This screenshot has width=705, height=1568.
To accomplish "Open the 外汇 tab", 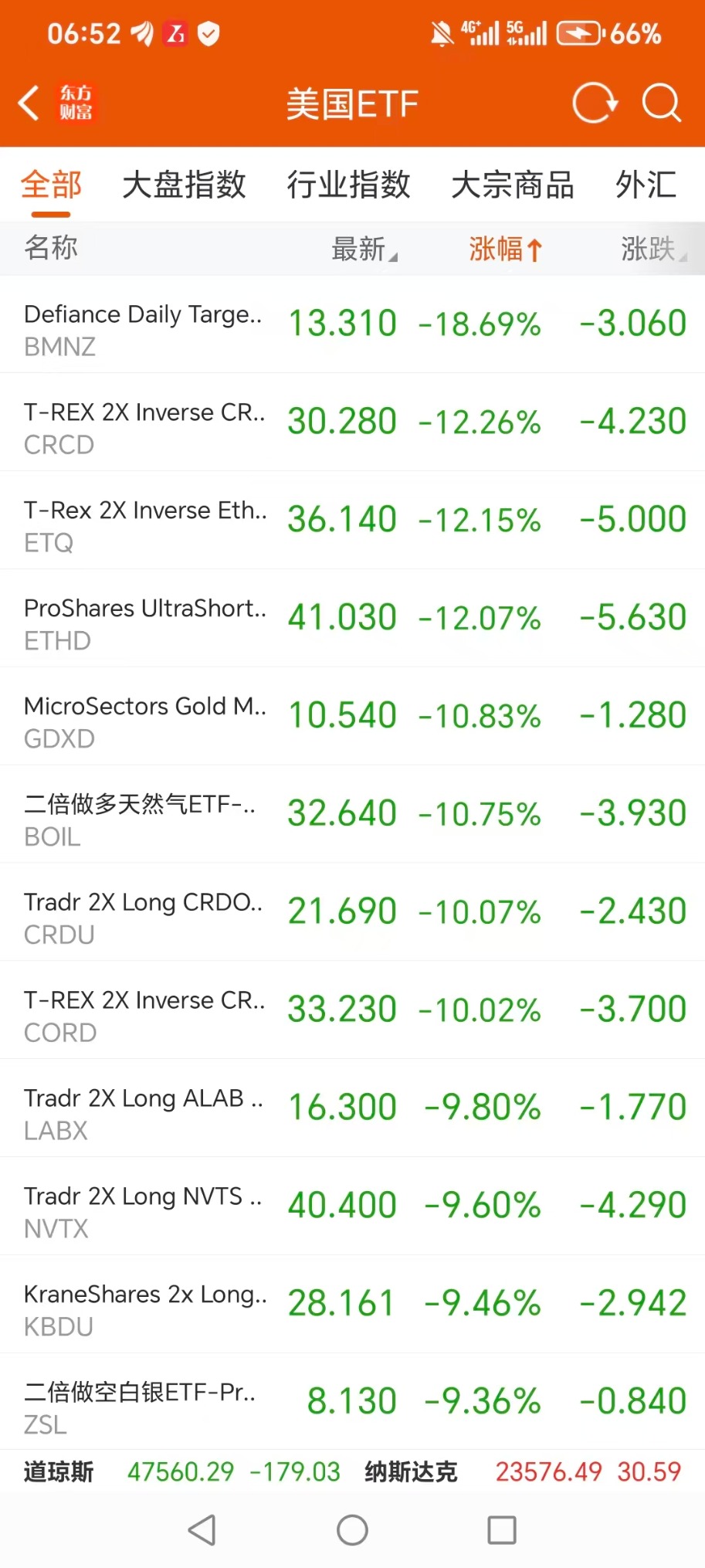I will tap(646, 185).
